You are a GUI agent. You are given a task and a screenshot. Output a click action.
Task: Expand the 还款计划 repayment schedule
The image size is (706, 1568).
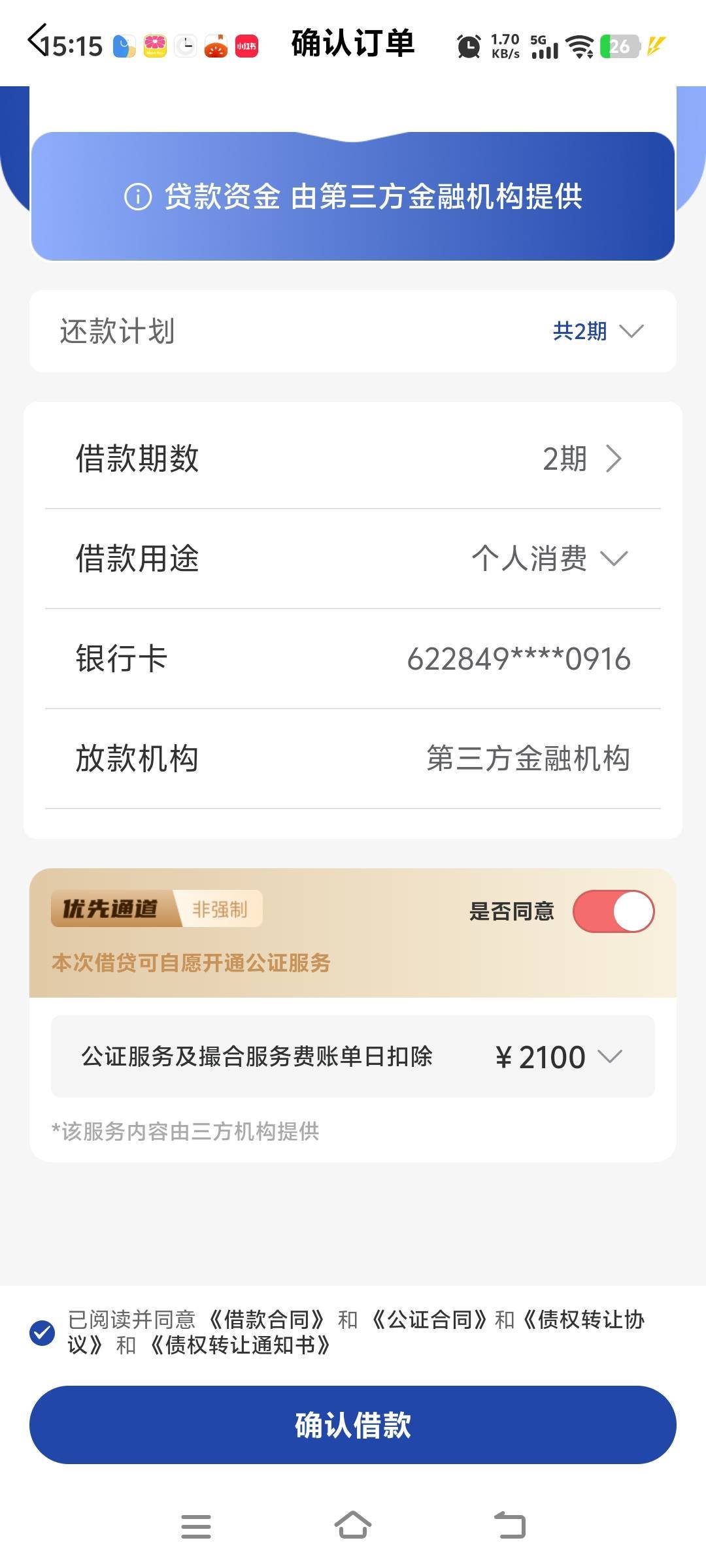click(353, 331)
